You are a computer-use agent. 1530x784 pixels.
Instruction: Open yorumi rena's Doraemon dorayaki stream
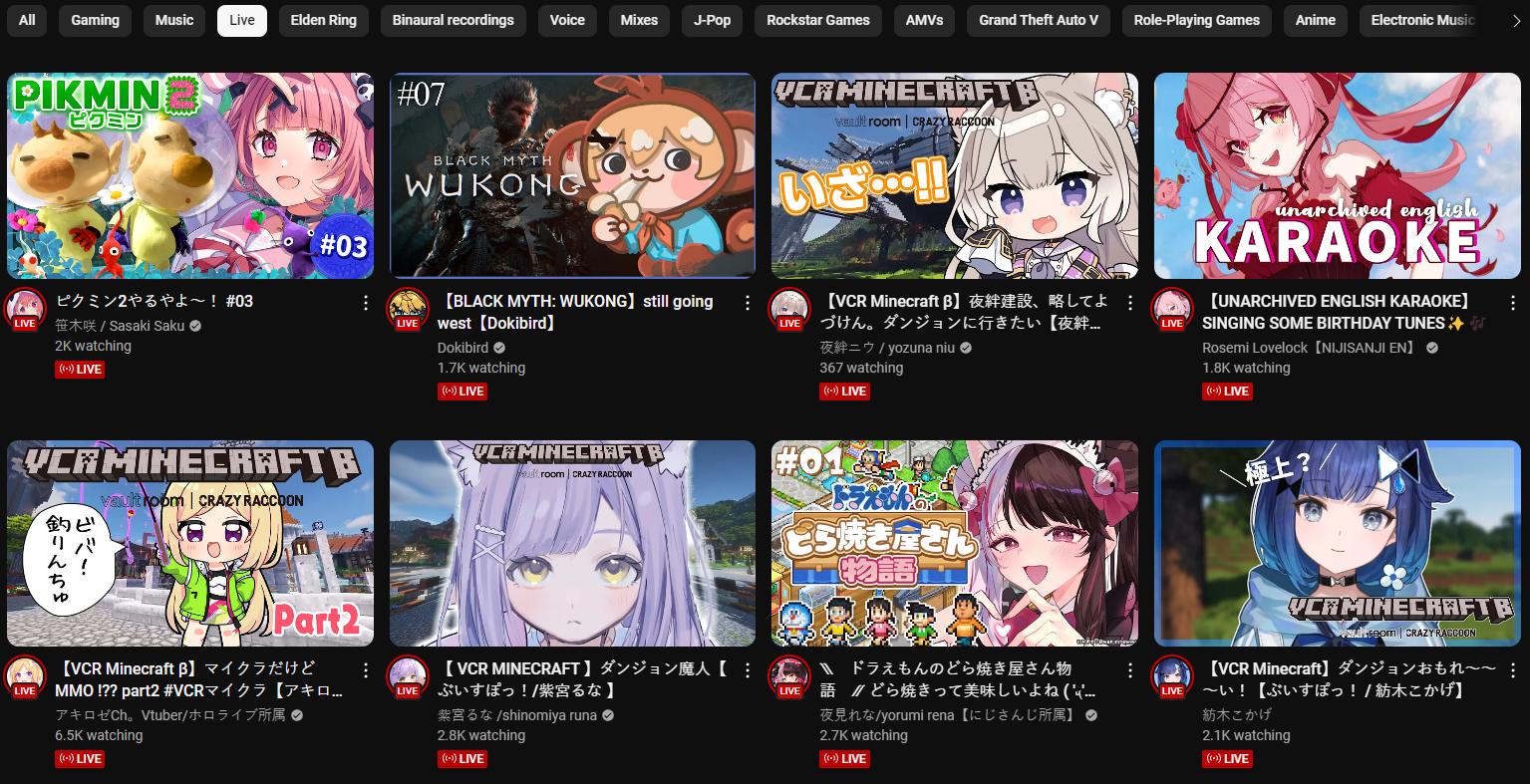(x=955, y=543)
